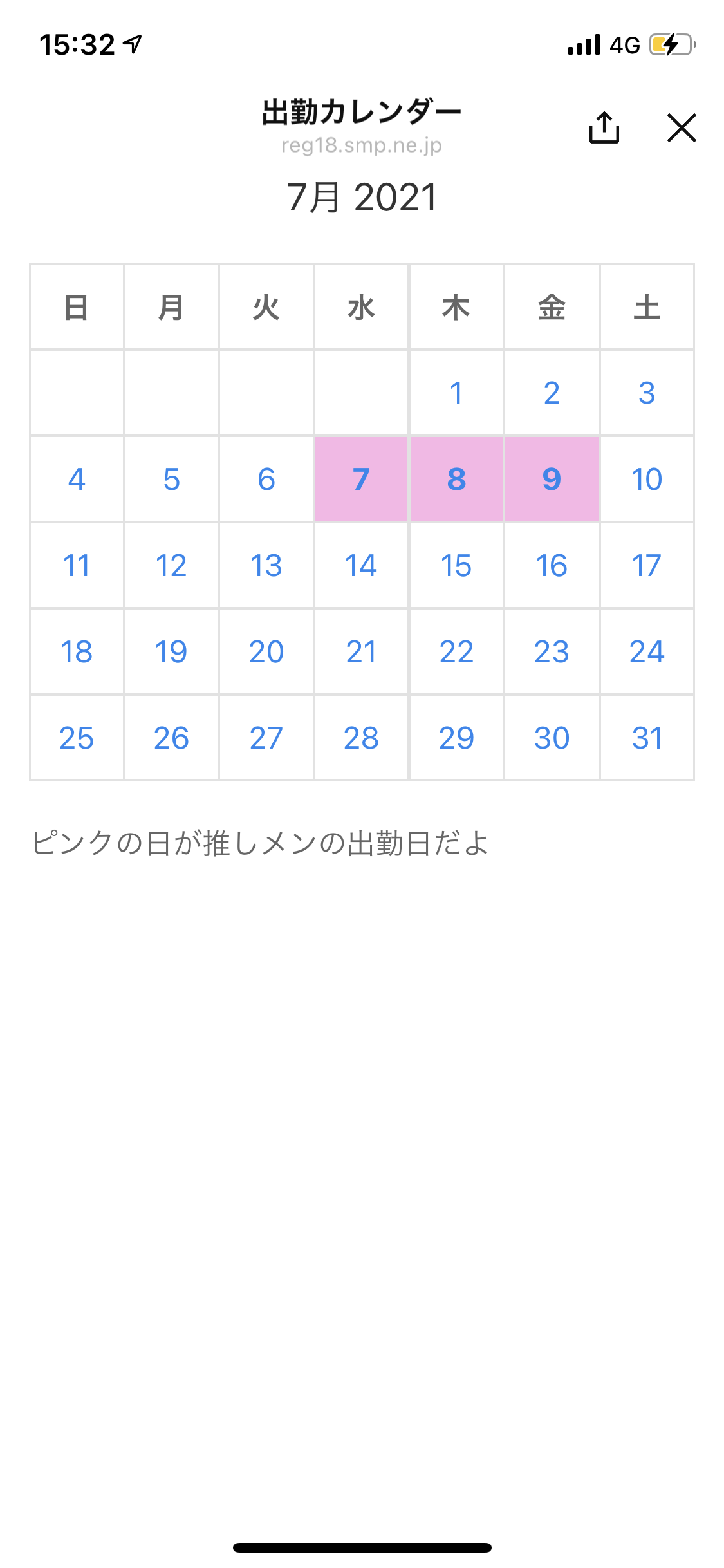This screenshot has height=1568, width=724.
Task: Select highlighted July 7
Action: tap(361, 479)
